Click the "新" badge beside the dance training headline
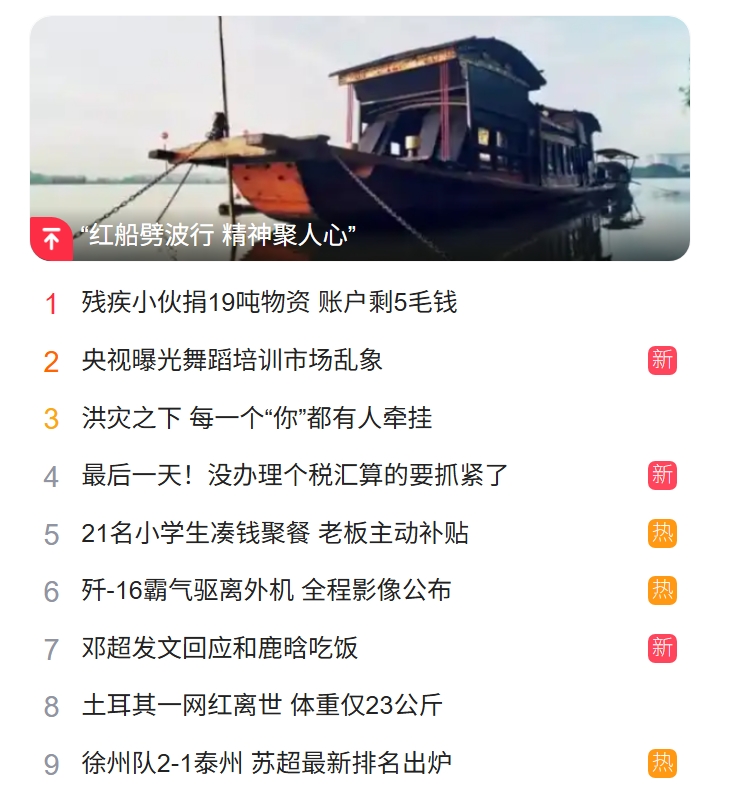 pyautogui.click(x=662, y=358)
